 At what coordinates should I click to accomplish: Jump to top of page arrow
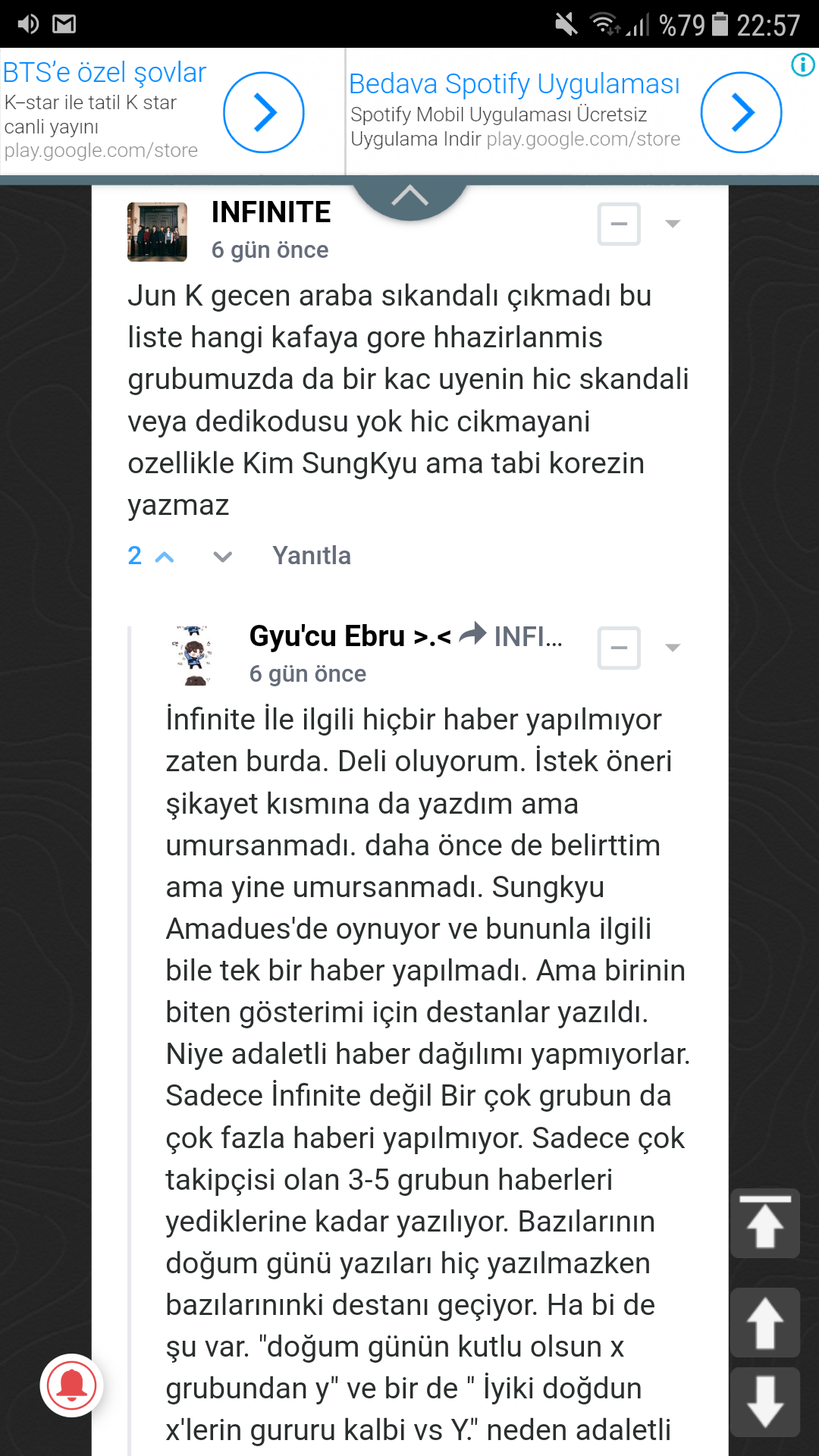(x=764, y=1223)
